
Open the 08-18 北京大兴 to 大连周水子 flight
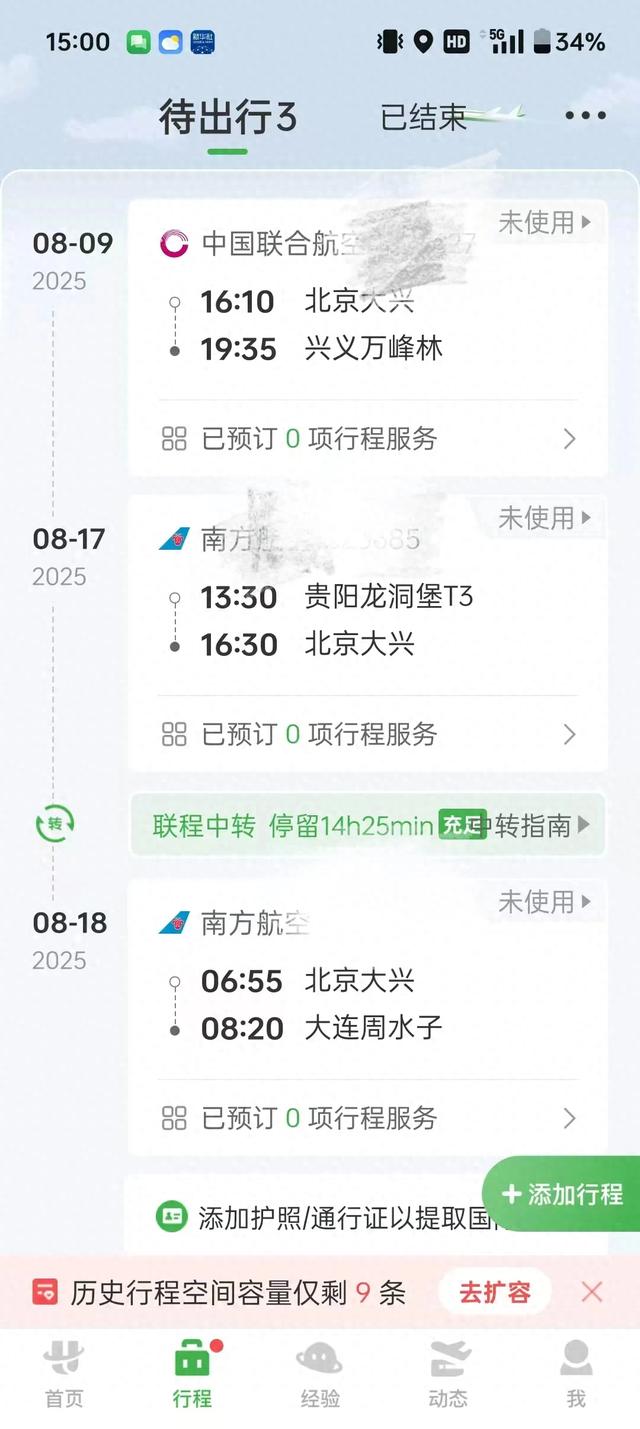(368, 1005)
